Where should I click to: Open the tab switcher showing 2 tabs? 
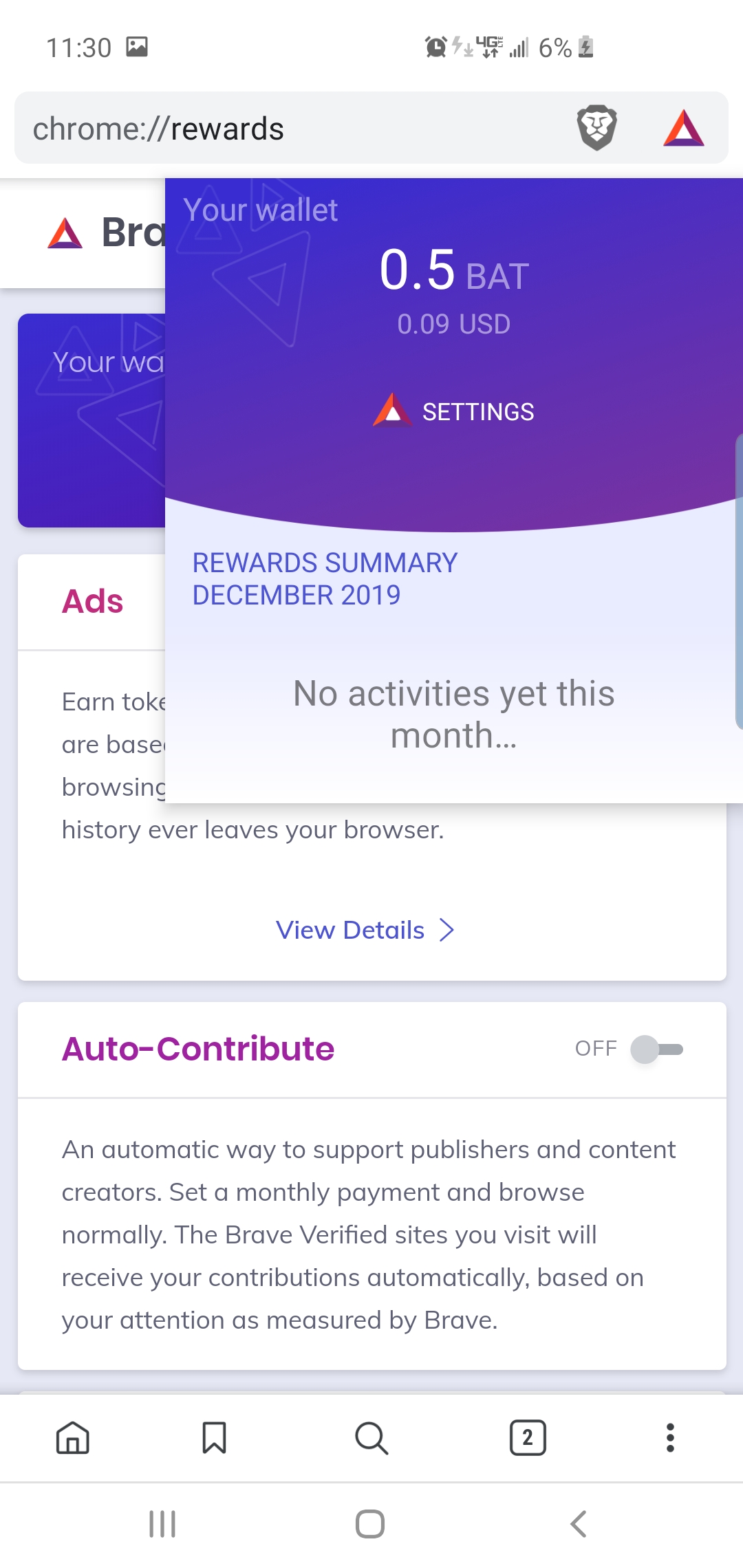coord(528,1437)
